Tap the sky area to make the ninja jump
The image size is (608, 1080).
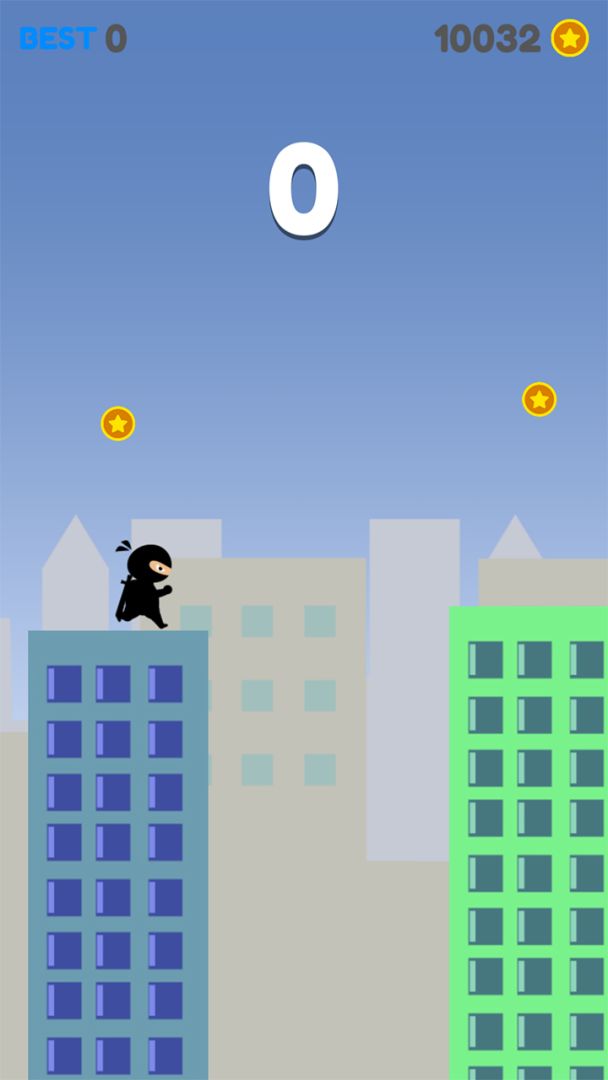(304, 330)
